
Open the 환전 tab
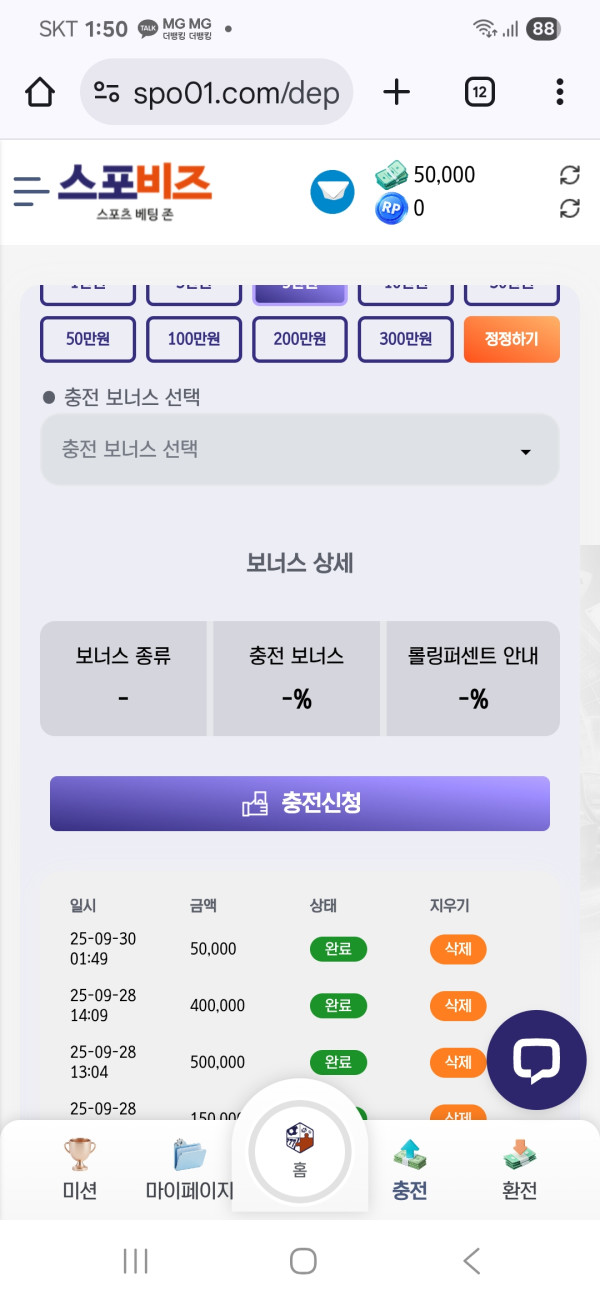click(x=519, y=1169)
